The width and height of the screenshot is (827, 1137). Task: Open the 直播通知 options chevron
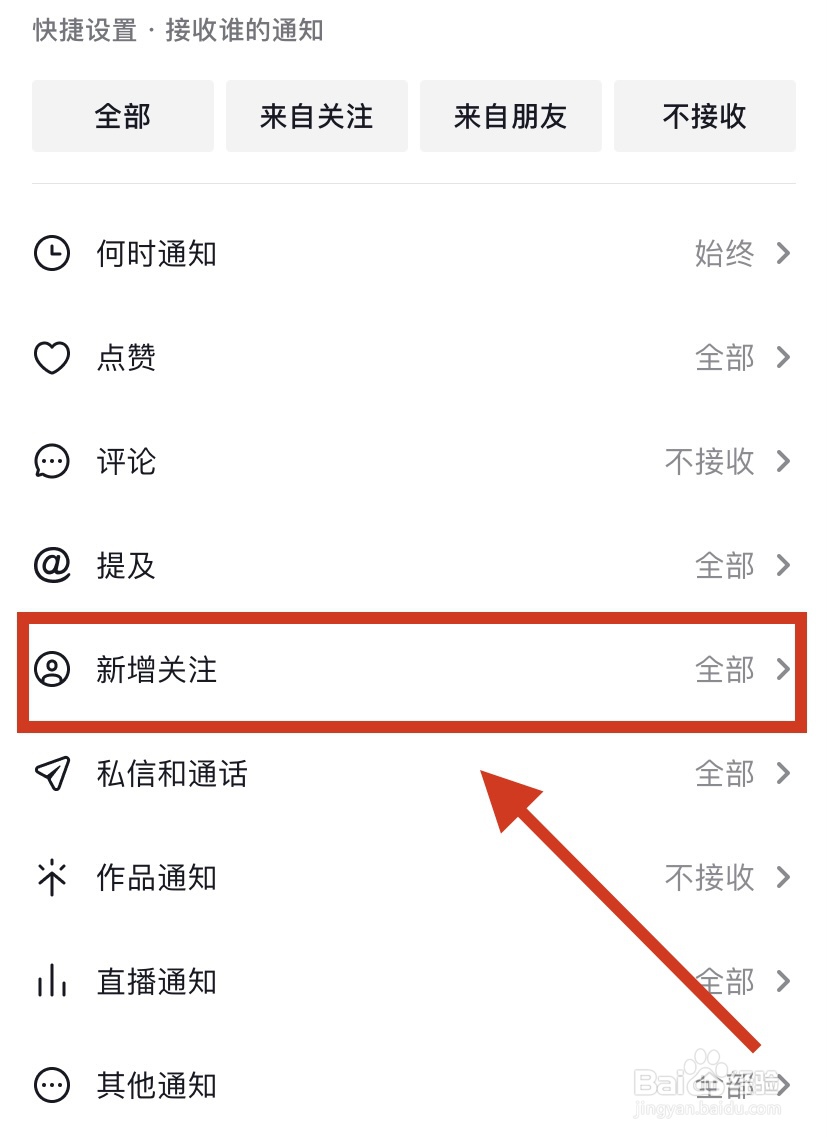pyautogui.click(x=783, y=982)
